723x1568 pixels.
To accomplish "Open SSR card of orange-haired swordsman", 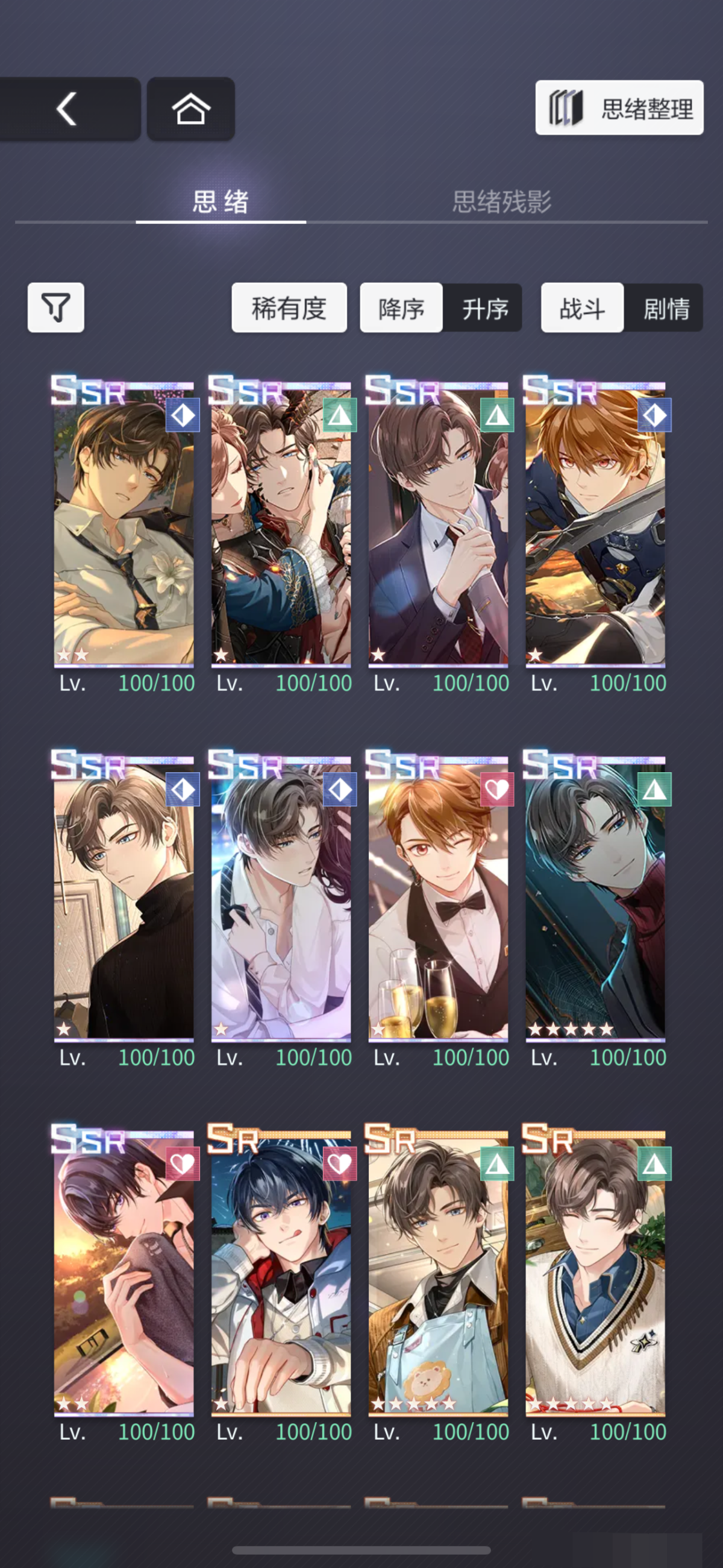I will [595, 523].
